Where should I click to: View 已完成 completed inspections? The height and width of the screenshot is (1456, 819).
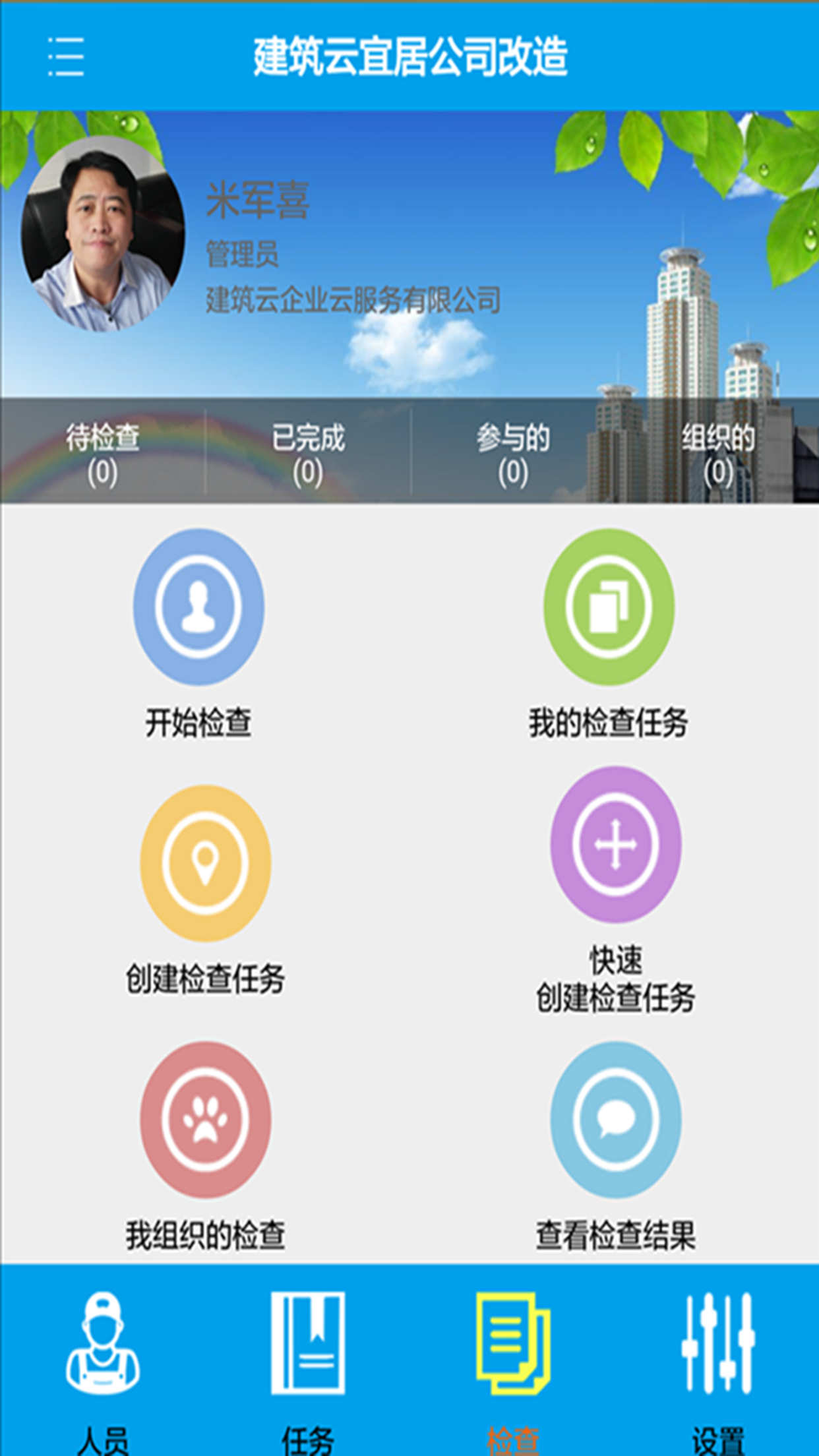pyautogui.click(x=308, y=453)
